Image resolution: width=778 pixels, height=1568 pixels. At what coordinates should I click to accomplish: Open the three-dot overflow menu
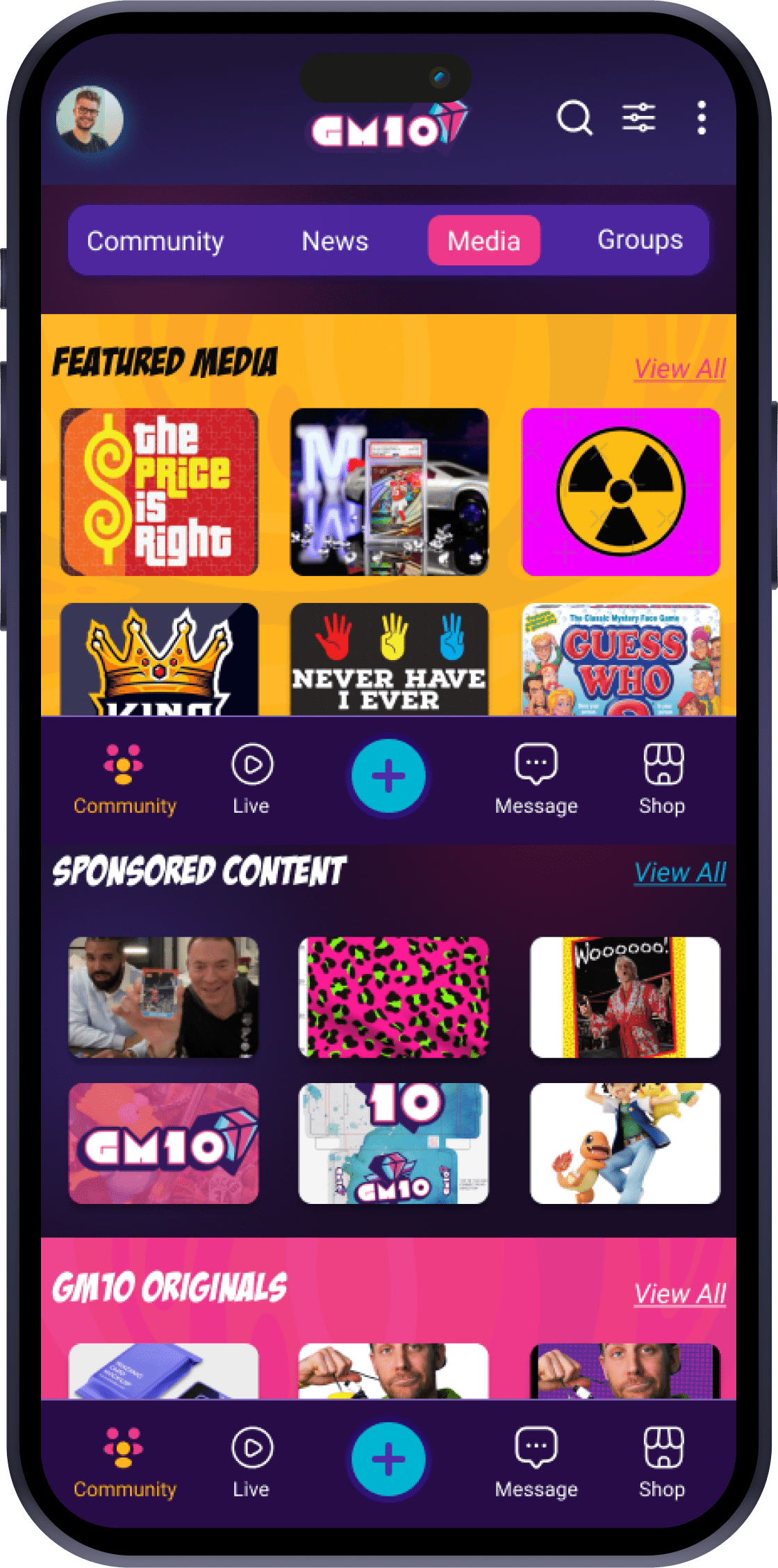[702, 118]
